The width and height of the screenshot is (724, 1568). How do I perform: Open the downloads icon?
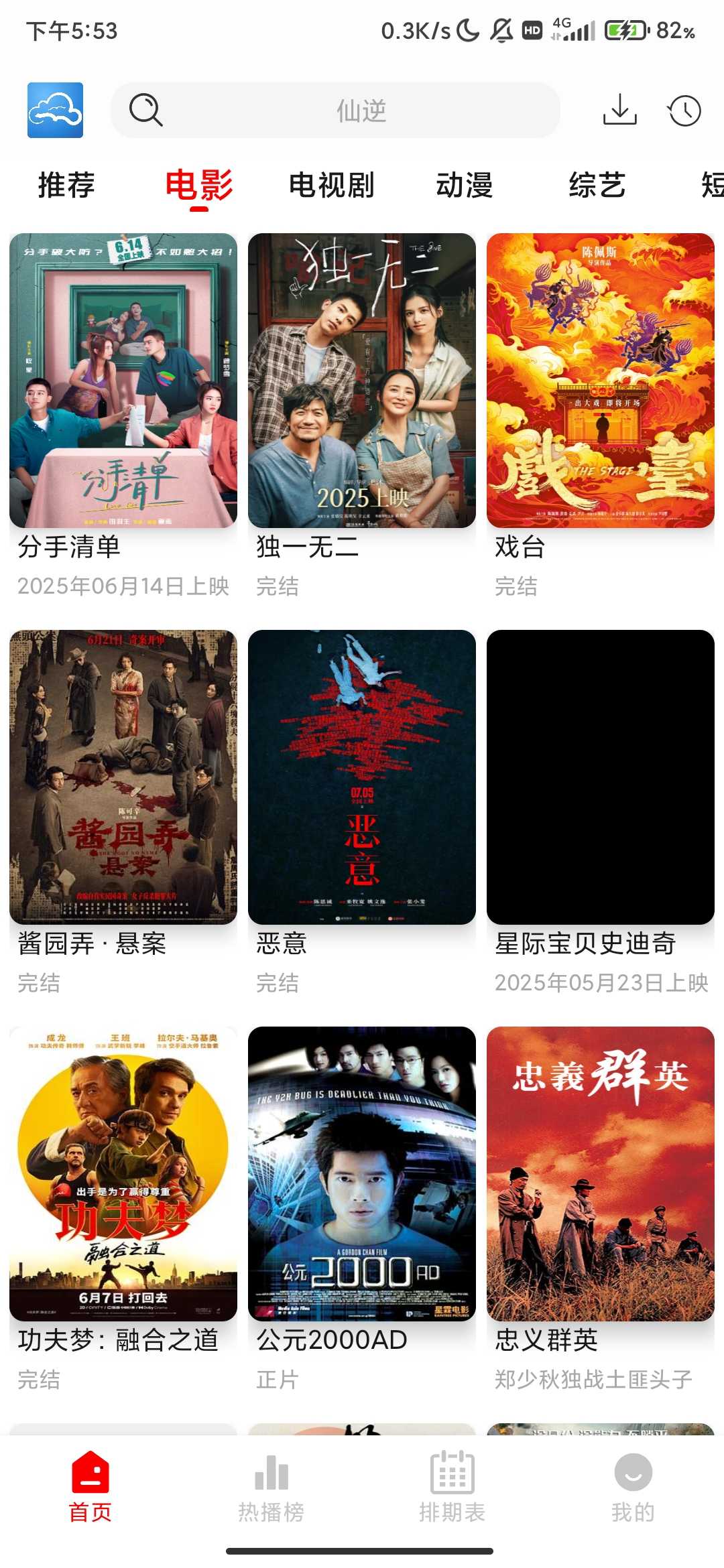pyautogui.click(x=619, y=110)
